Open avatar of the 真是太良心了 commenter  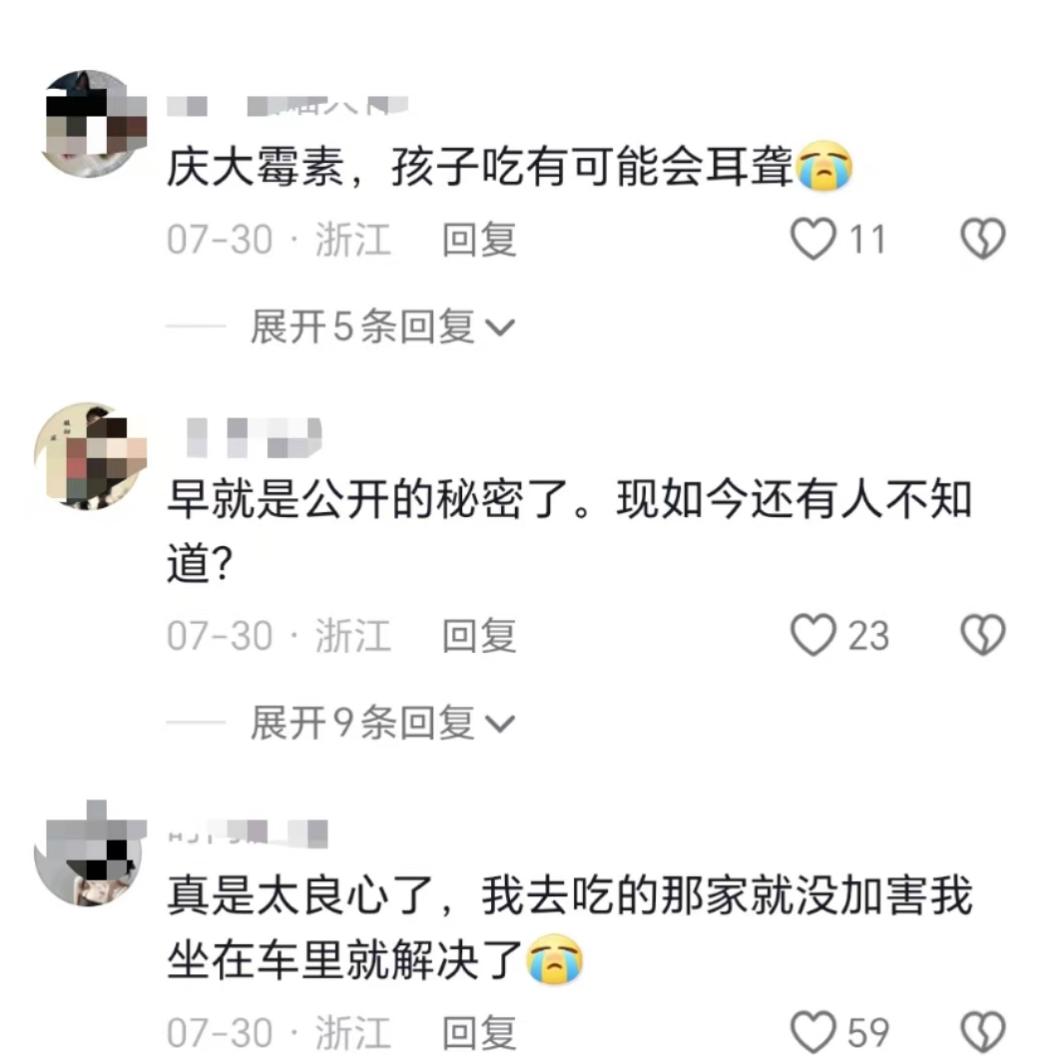(88, 856)
